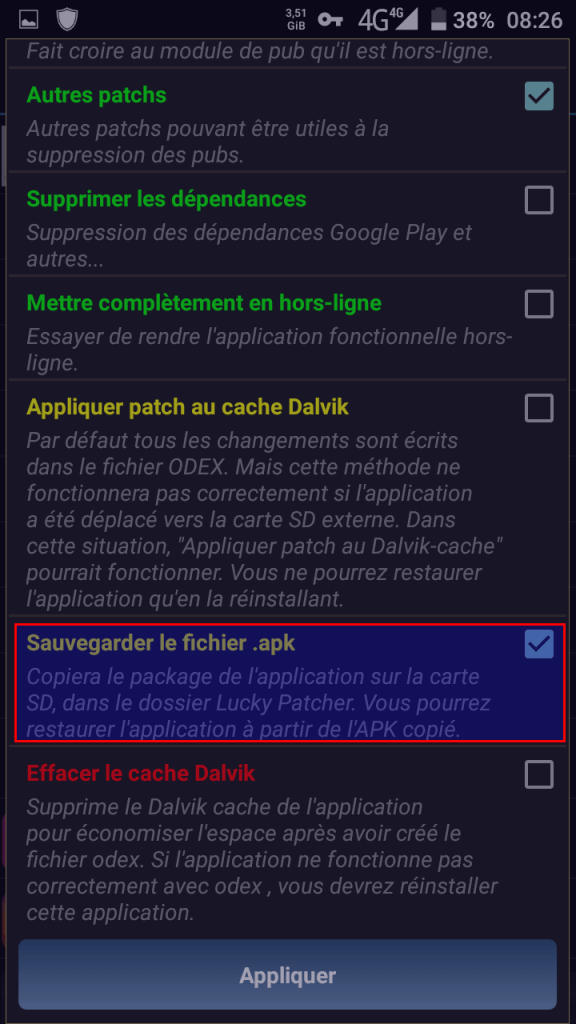Enable Appliquer patch au cache Dalvik
576x1024 pixels.
[x=539, y=408]
